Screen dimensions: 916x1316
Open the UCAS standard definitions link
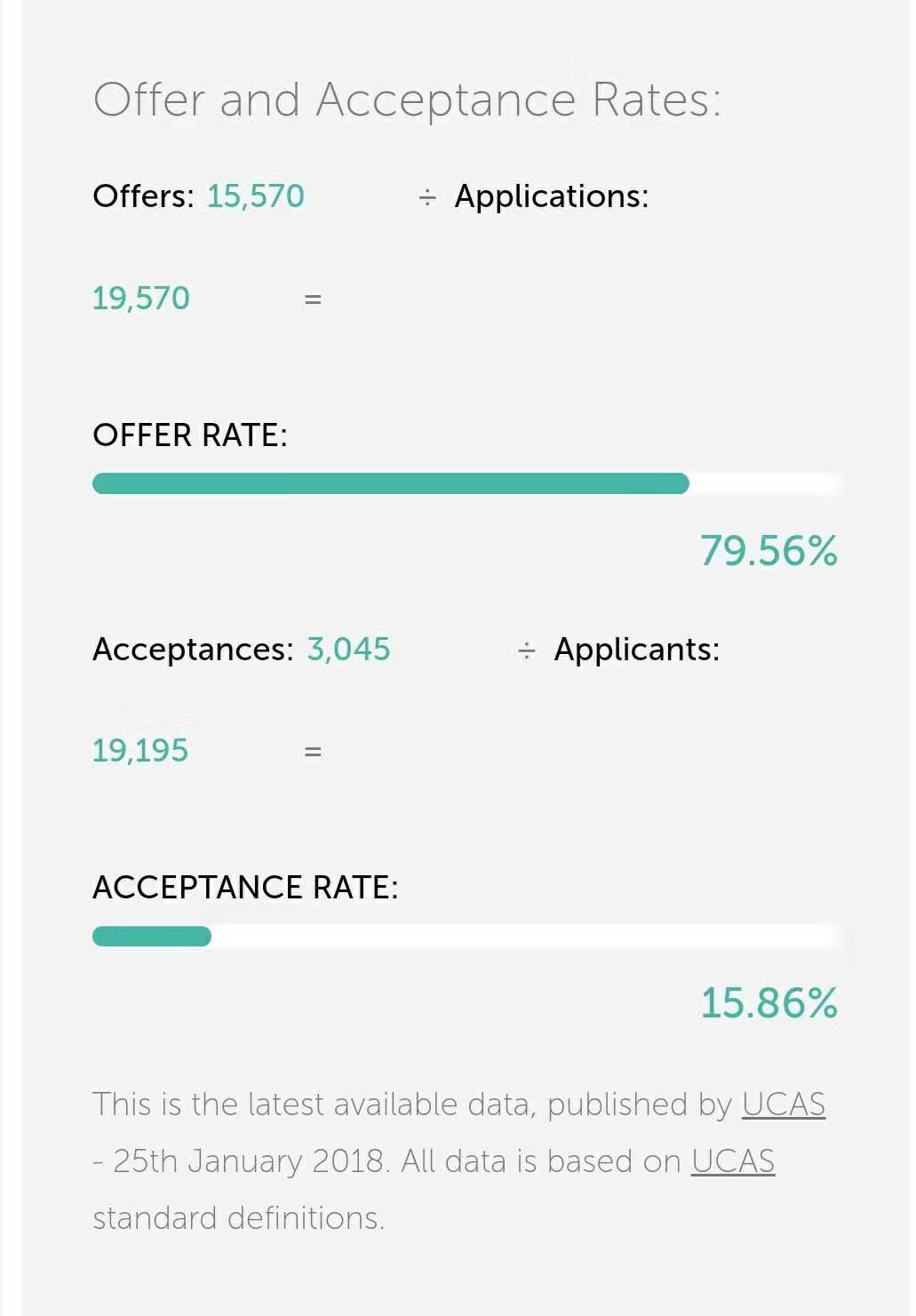[732, 1161]
